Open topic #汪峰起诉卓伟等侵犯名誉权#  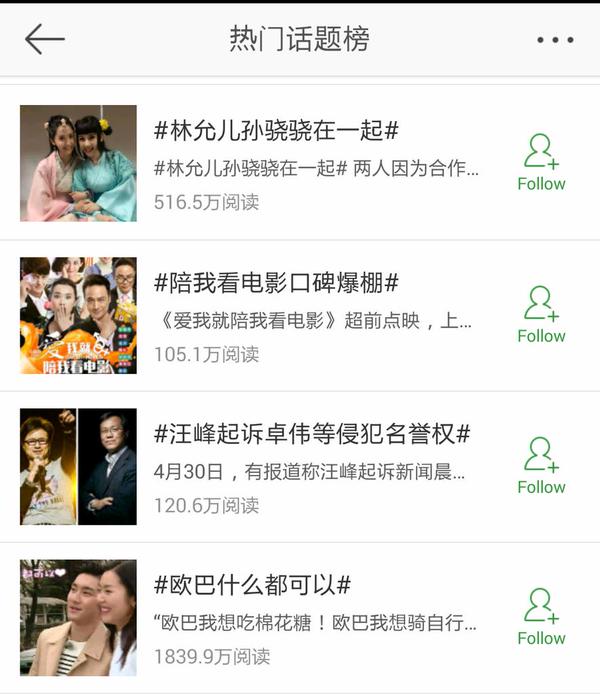(312, 434)
